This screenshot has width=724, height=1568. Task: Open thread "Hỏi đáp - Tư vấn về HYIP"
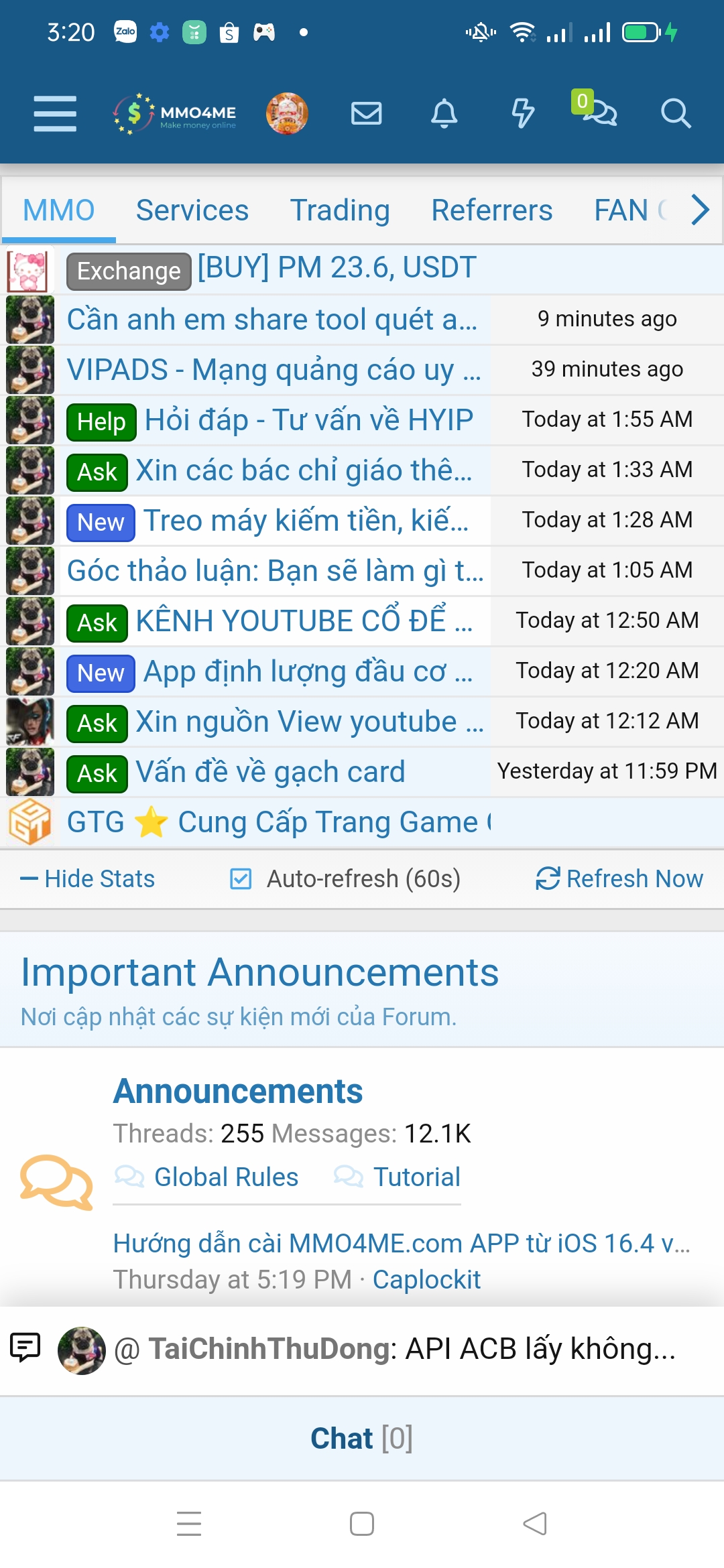click(x=308, y=420)
